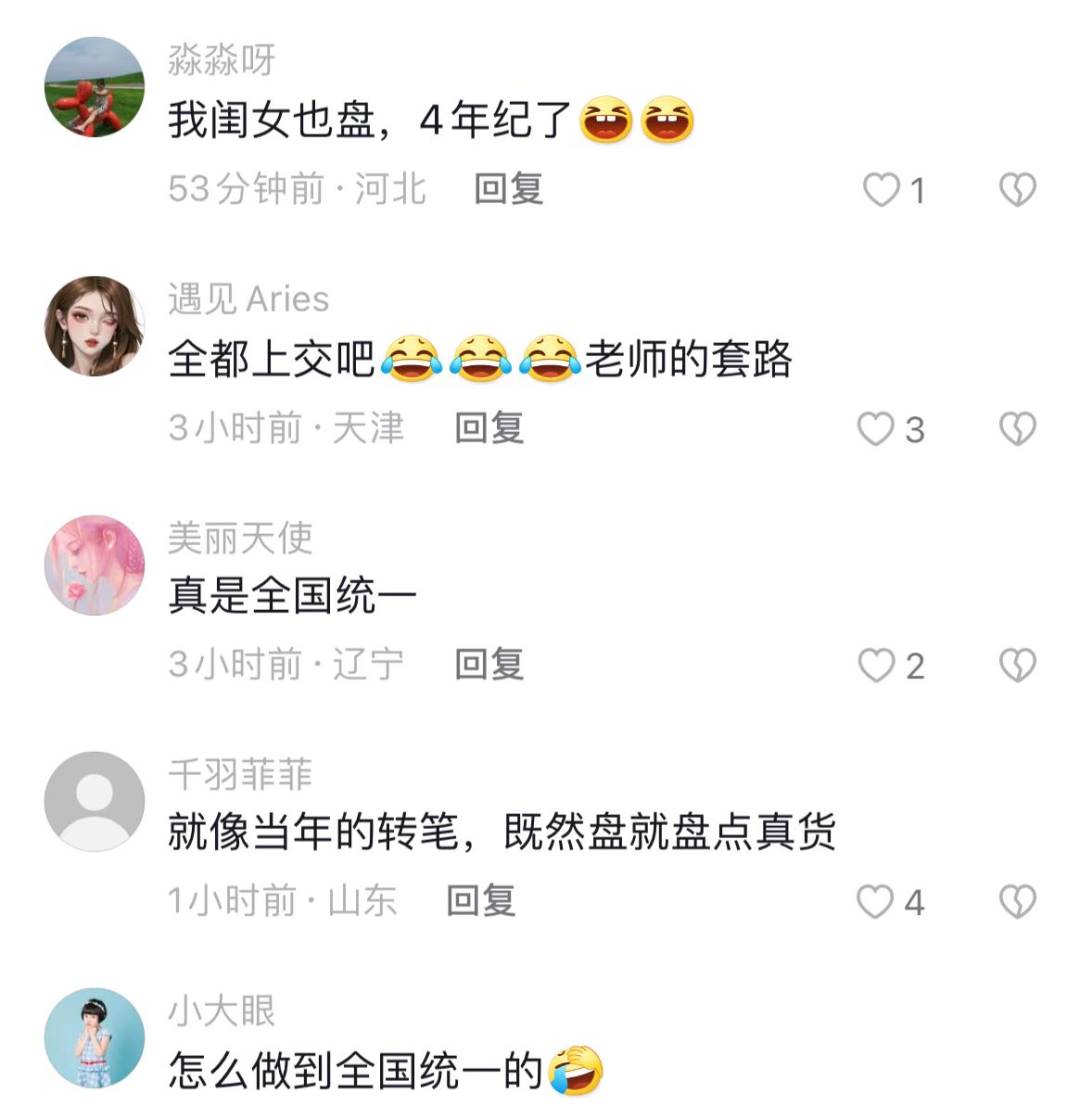Open 小大眼's profile avatar
Image resolution: width=1080 pixels, height=1106 pixels.
pos(95,1038)
